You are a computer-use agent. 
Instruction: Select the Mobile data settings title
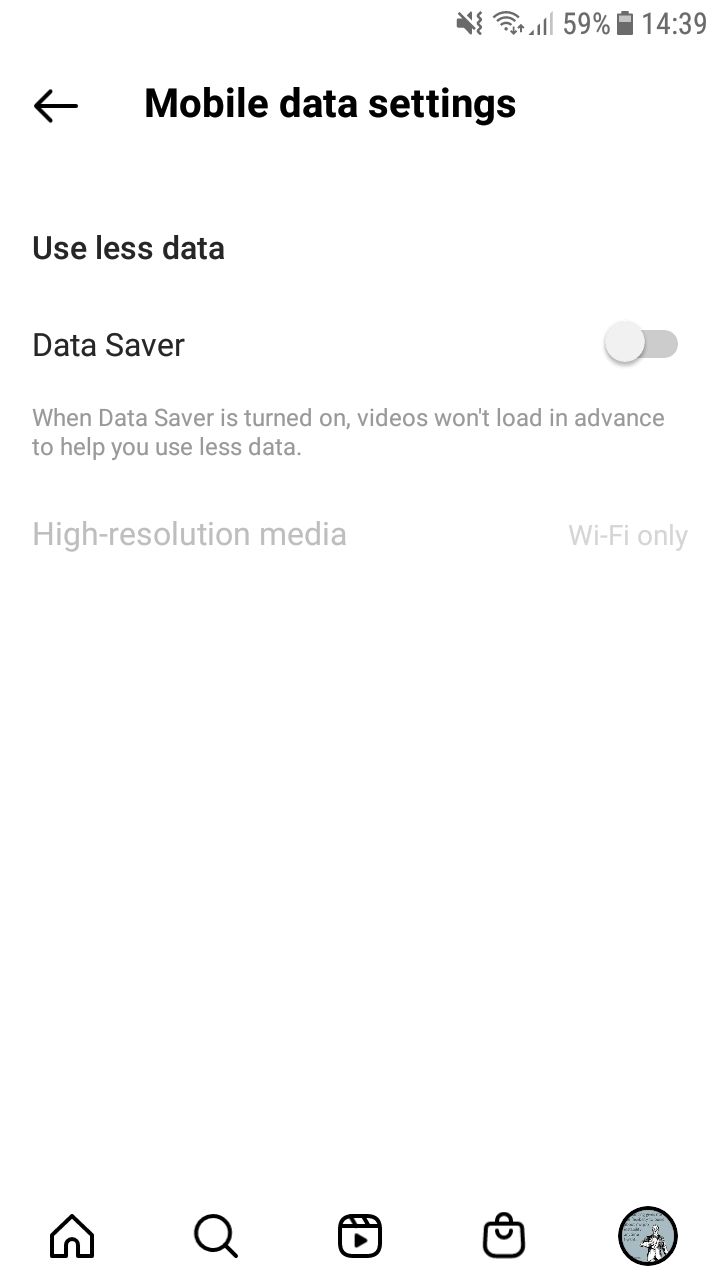330,103
